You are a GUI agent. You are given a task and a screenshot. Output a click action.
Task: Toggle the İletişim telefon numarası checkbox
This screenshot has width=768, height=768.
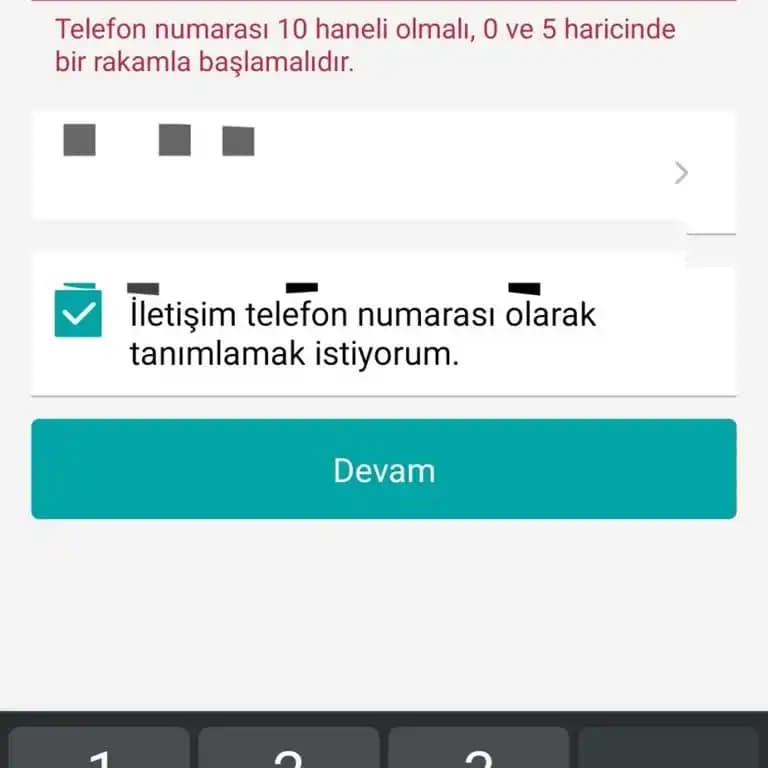tap(77, 314)
